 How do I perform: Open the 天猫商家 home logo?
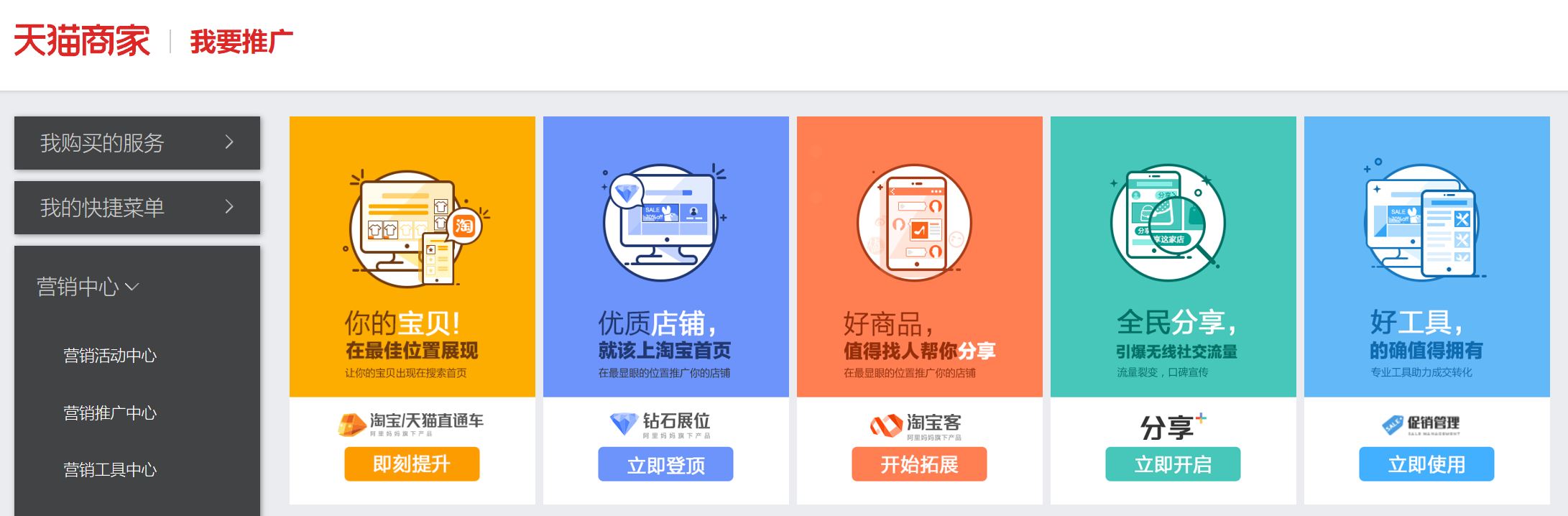click(82, 41)
